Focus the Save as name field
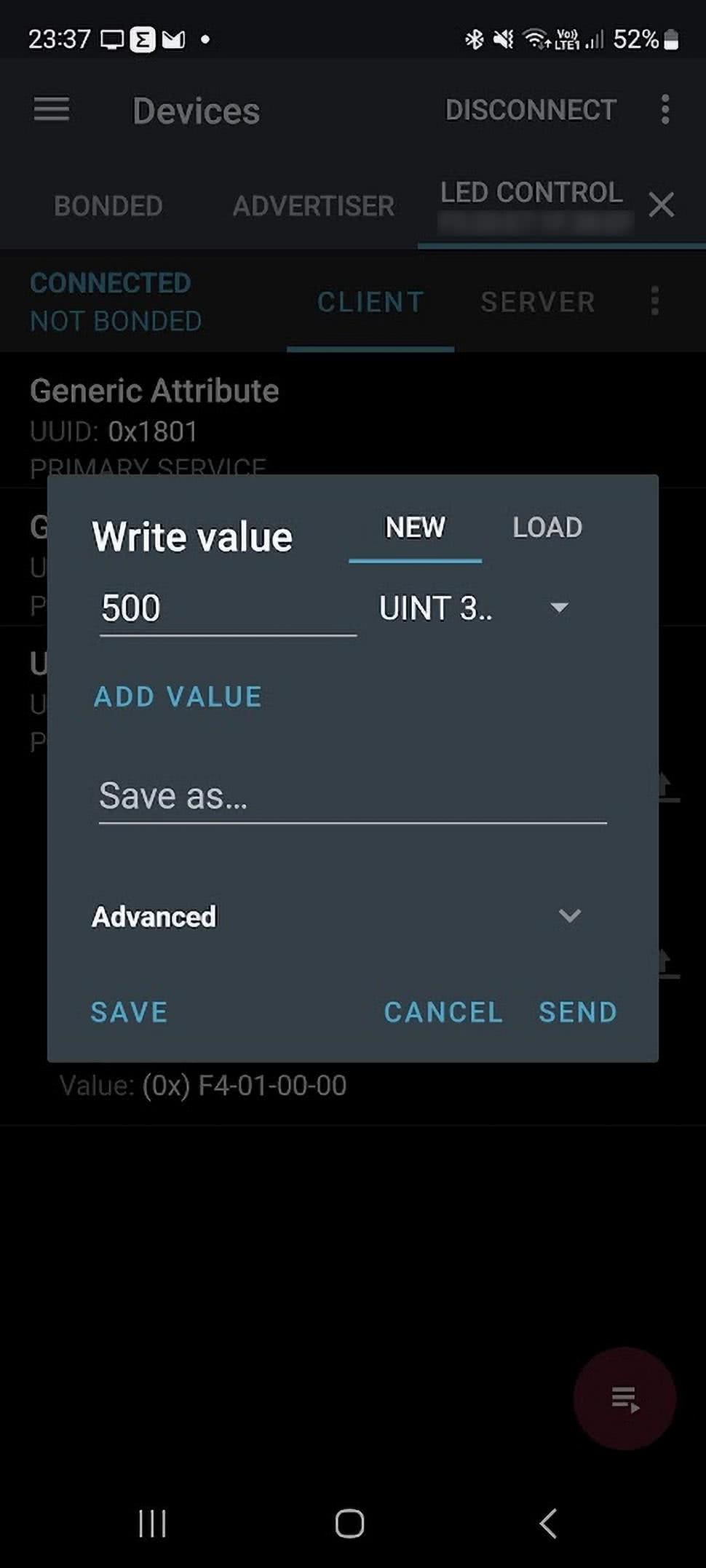This screenshot has width=706, height=1568. (352, 797)
